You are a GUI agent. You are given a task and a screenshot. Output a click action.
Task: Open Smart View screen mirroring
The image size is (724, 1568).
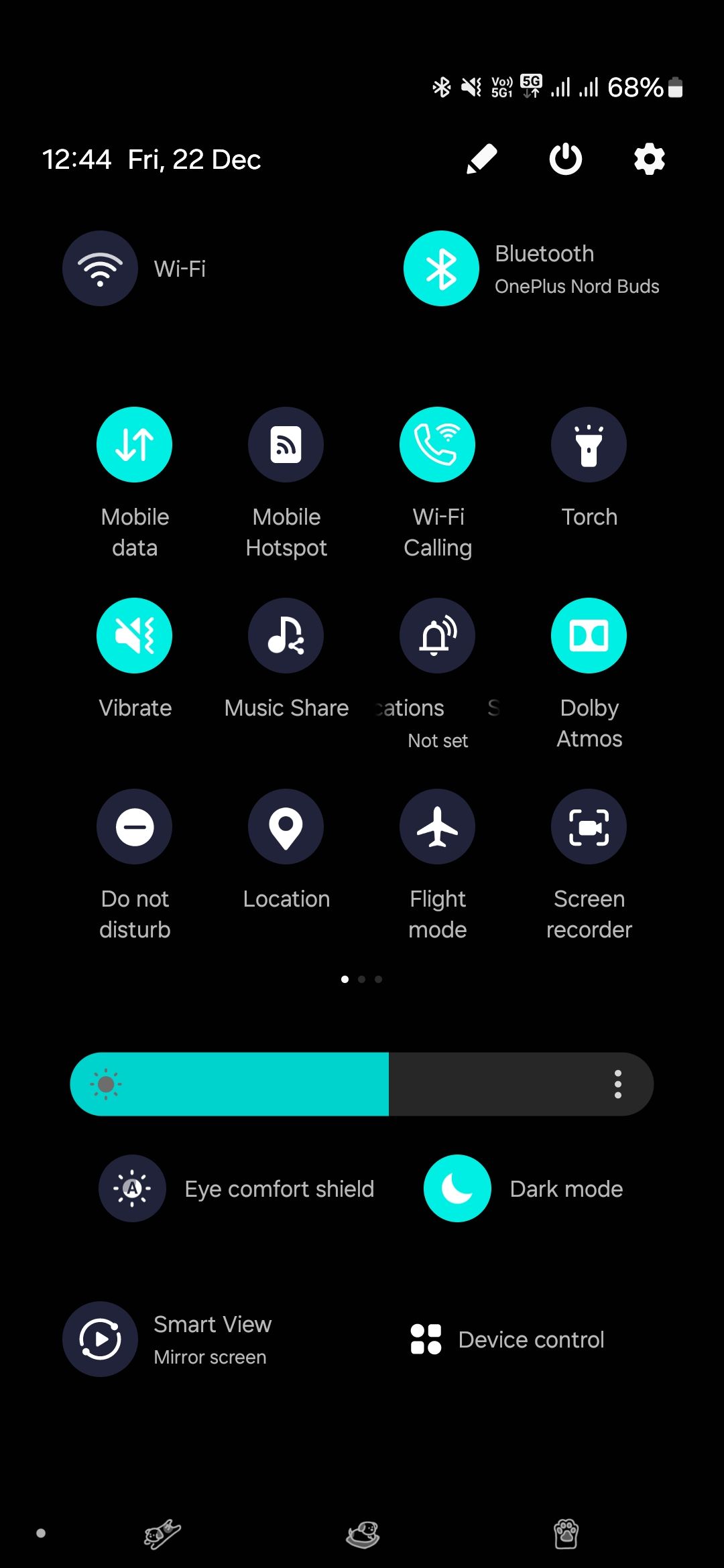tap(101, 1339)
